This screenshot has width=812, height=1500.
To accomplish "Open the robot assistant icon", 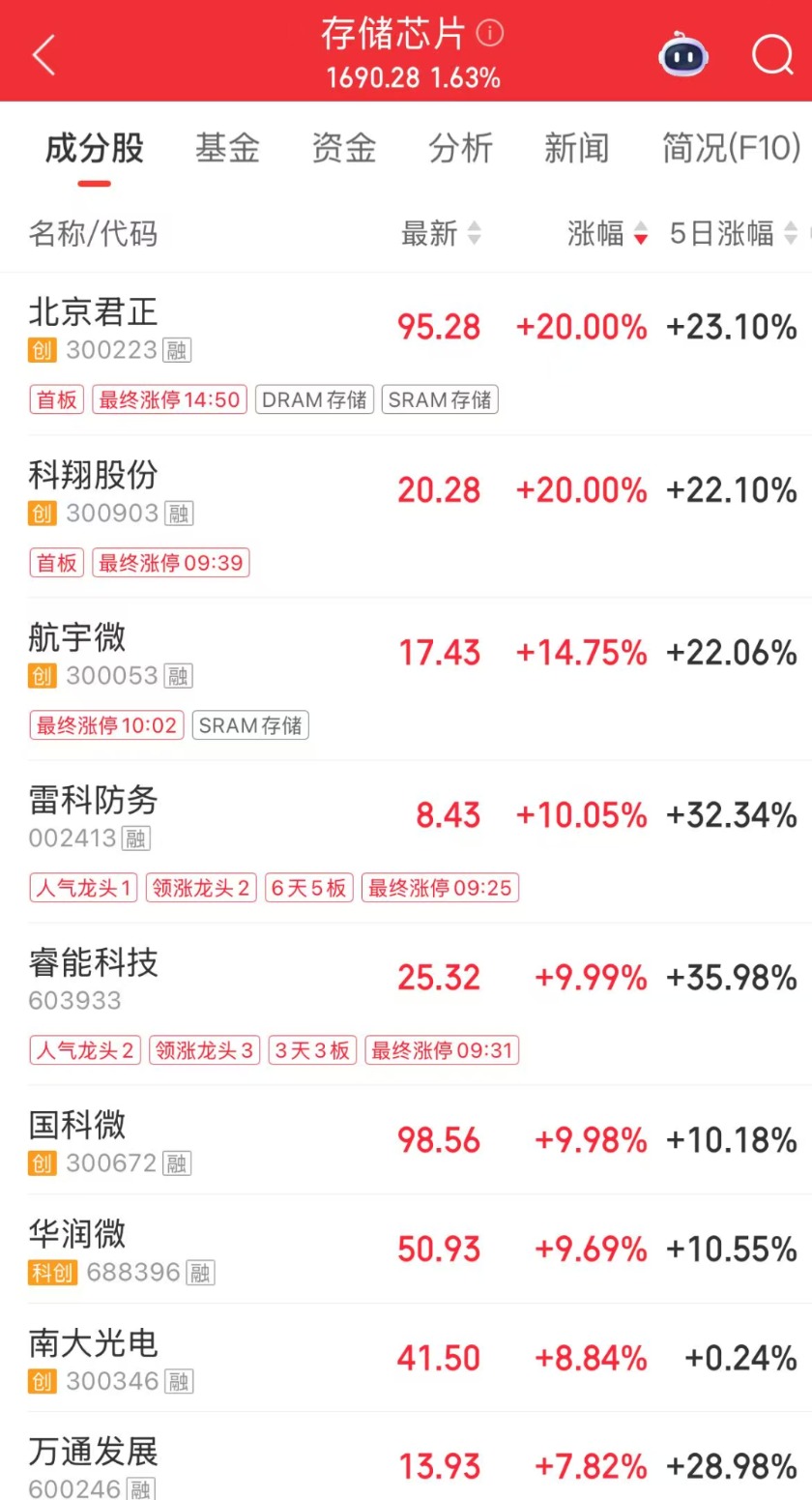I will point(683,55).
